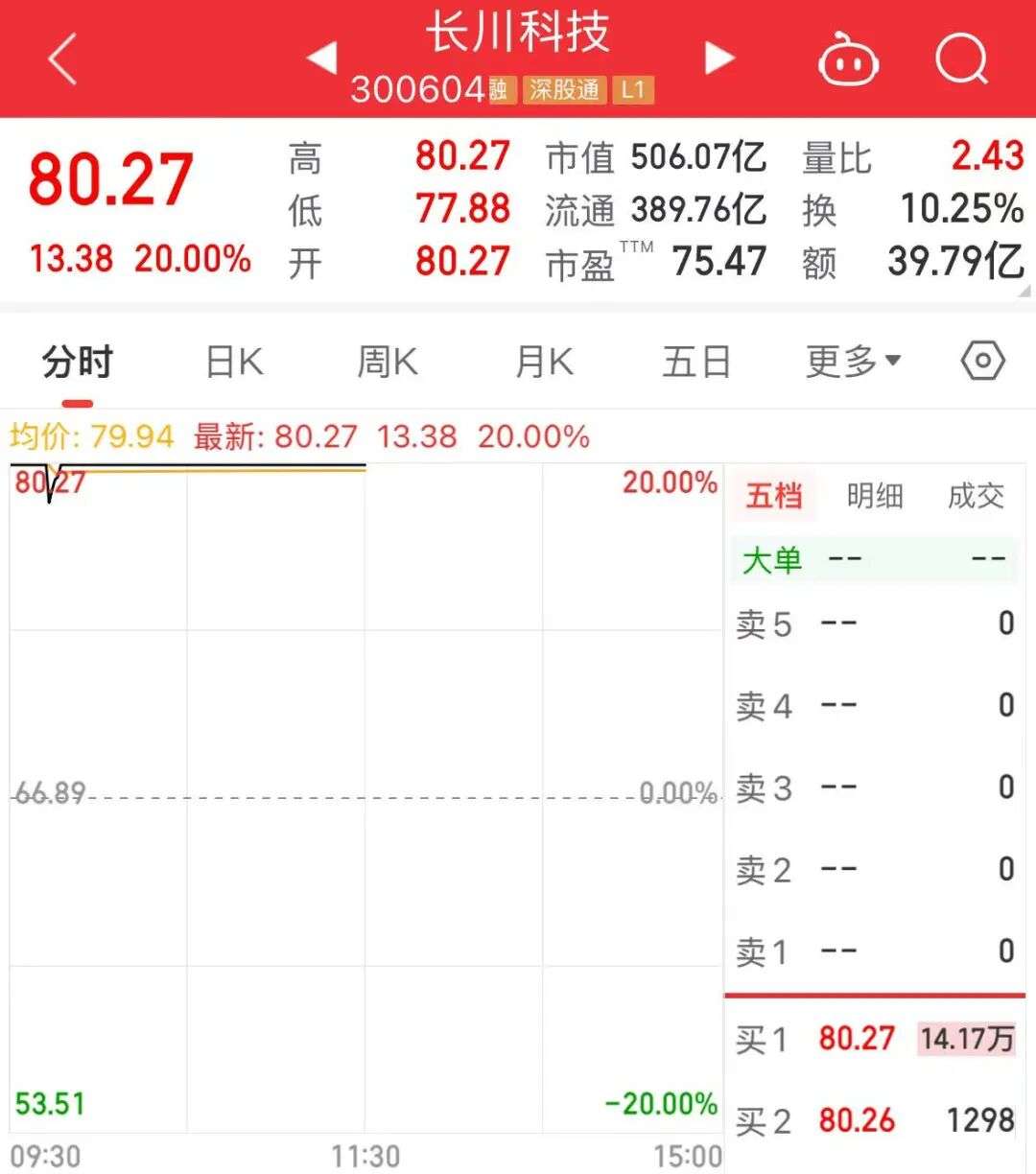Switch to the 明细 tab

tap(875, 496)
